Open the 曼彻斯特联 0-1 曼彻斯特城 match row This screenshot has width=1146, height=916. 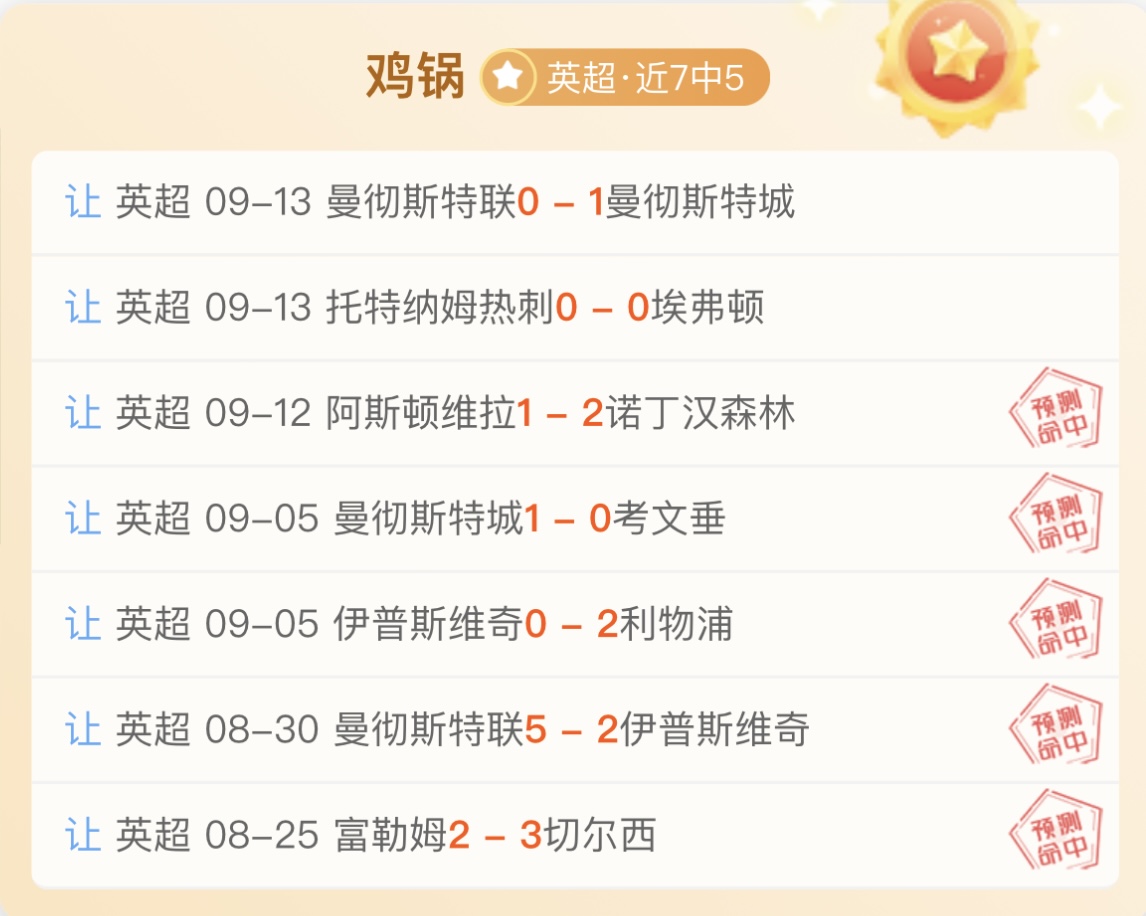tap(575, 202)
